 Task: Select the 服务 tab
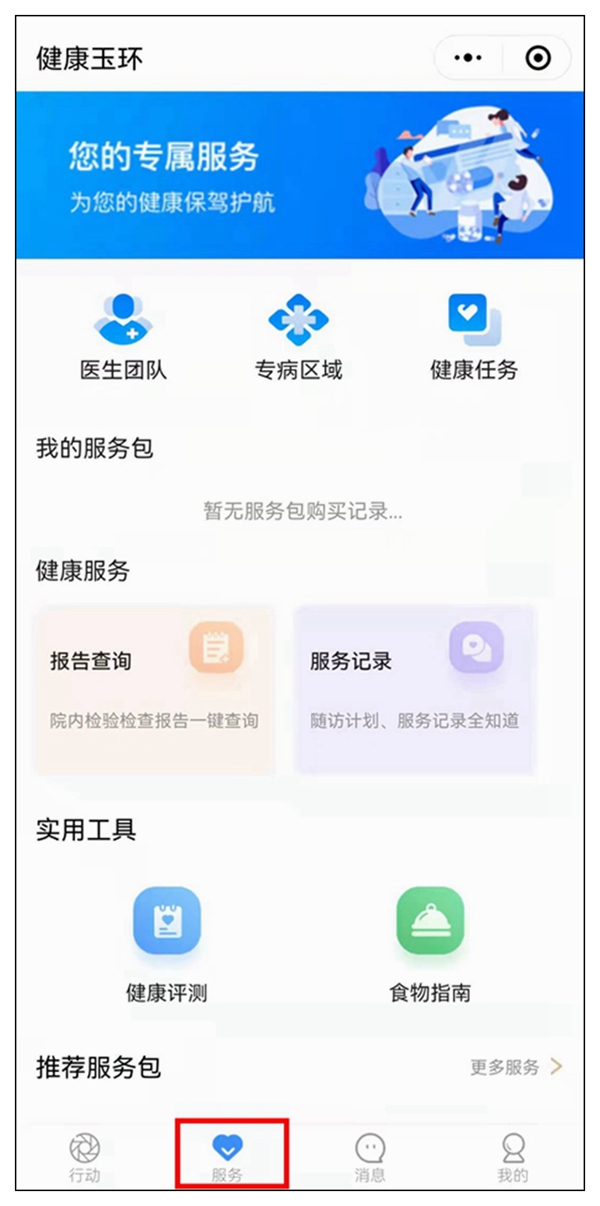click(228, 1158)
